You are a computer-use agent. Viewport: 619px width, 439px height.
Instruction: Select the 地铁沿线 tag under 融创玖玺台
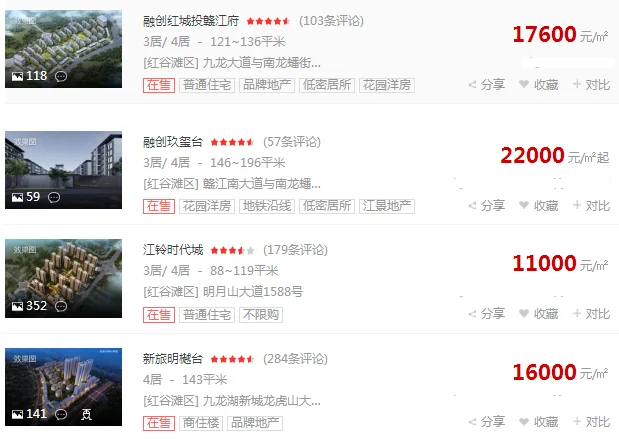266,206
